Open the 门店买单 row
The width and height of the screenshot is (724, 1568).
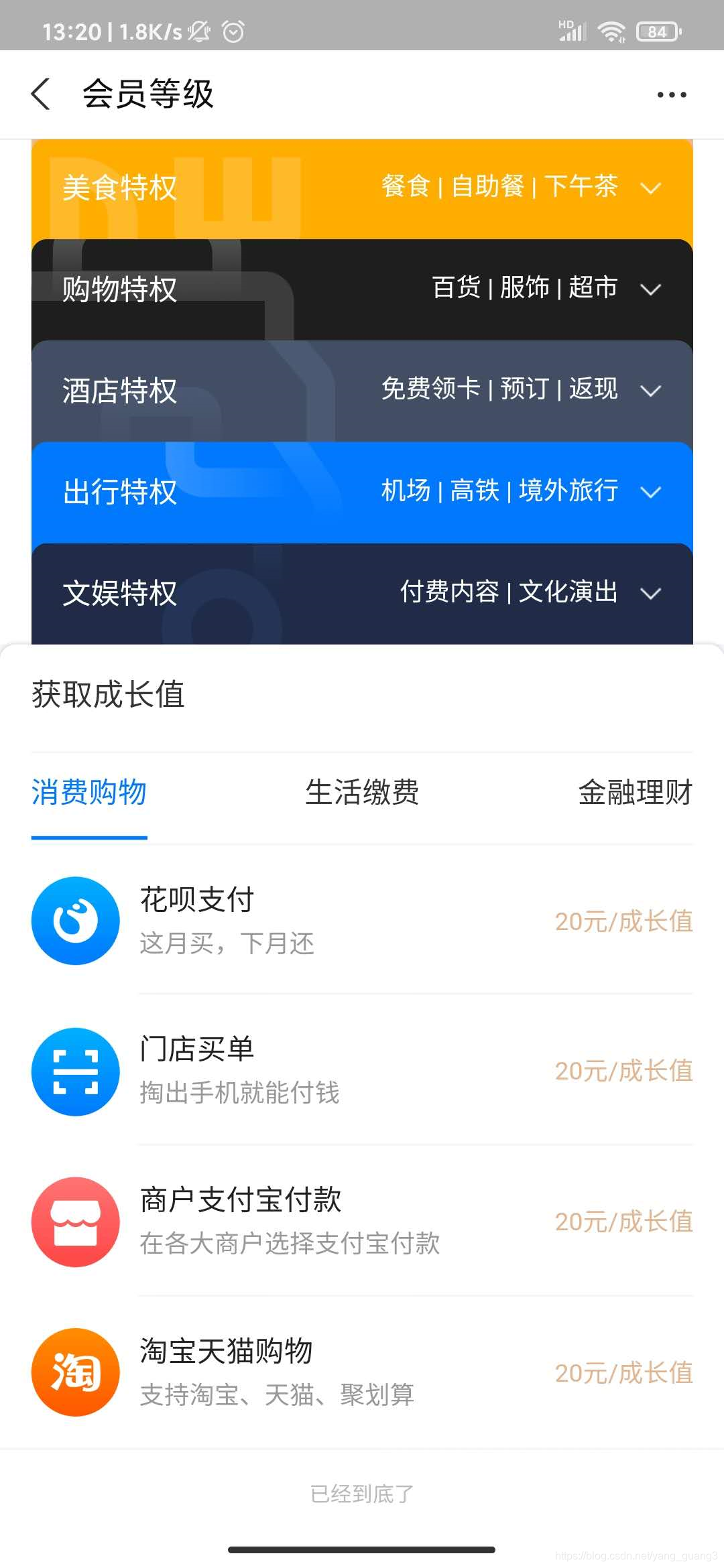point(362,1071)
